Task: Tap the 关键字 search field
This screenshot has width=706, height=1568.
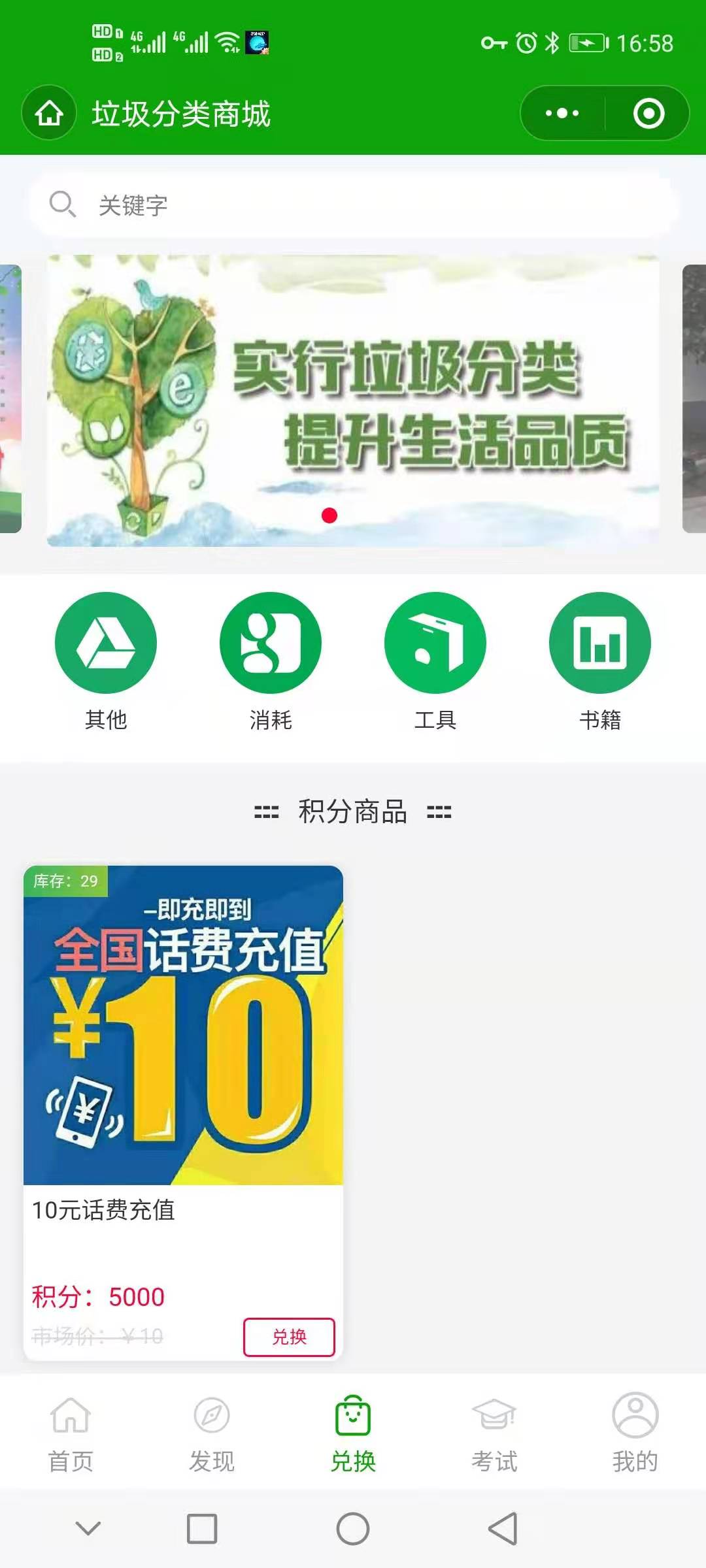Action: point(353,205)
